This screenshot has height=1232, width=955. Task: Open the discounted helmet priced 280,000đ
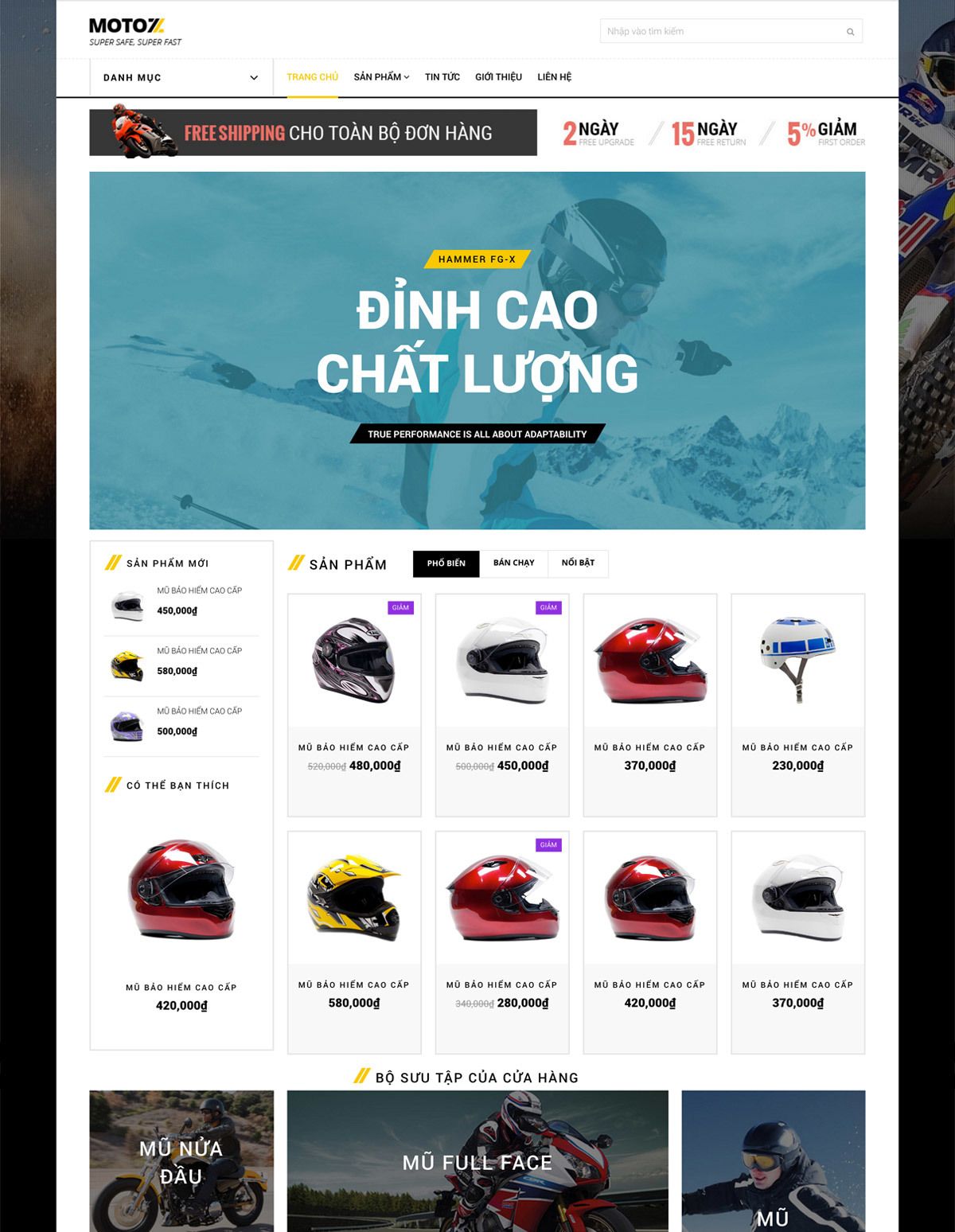(502, 899)
